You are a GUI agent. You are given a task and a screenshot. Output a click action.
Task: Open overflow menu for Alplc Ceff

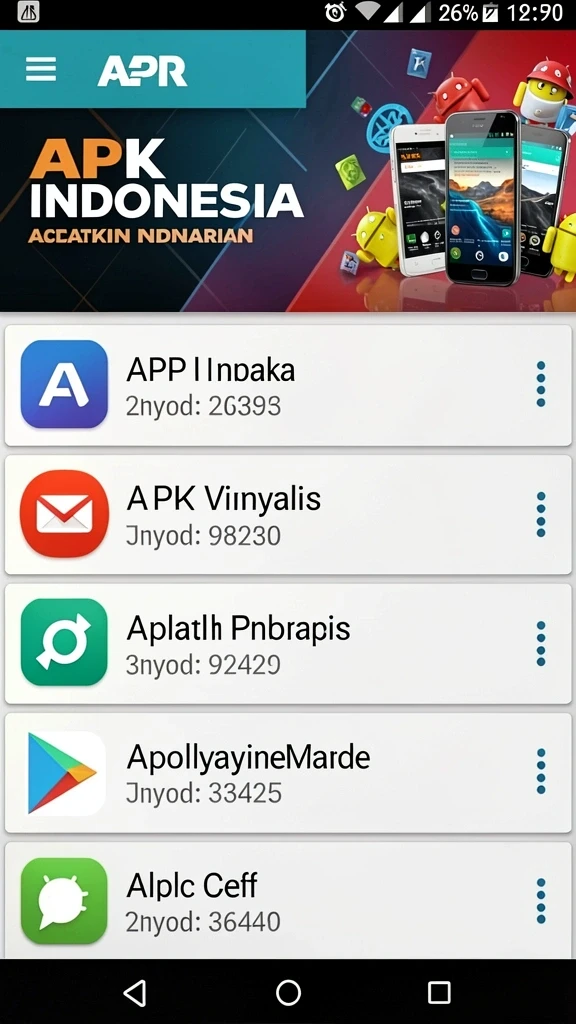pos(541,901)
